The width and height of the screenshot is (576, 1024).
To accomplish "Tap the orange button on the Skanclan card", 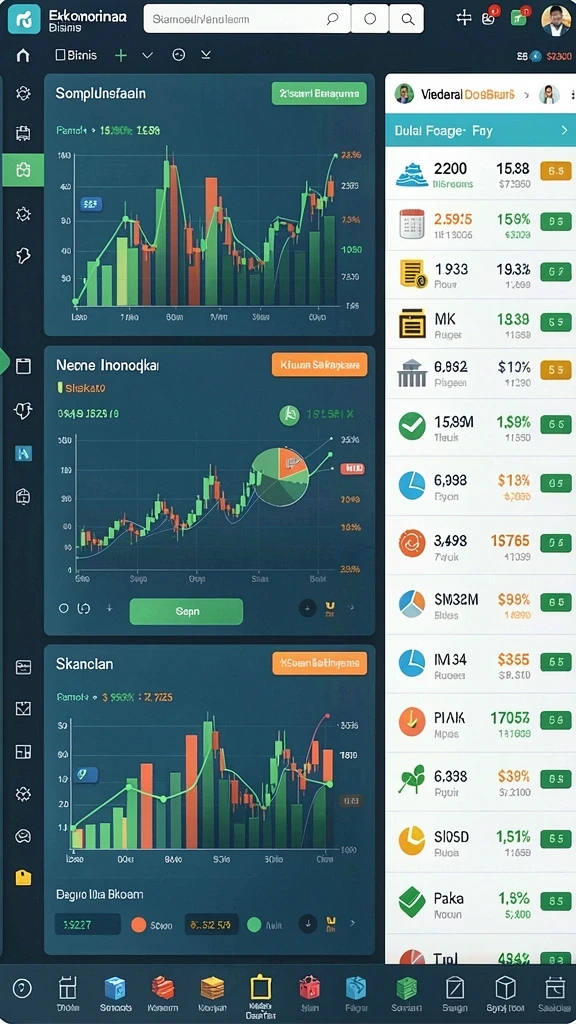I will click(319, 664).
